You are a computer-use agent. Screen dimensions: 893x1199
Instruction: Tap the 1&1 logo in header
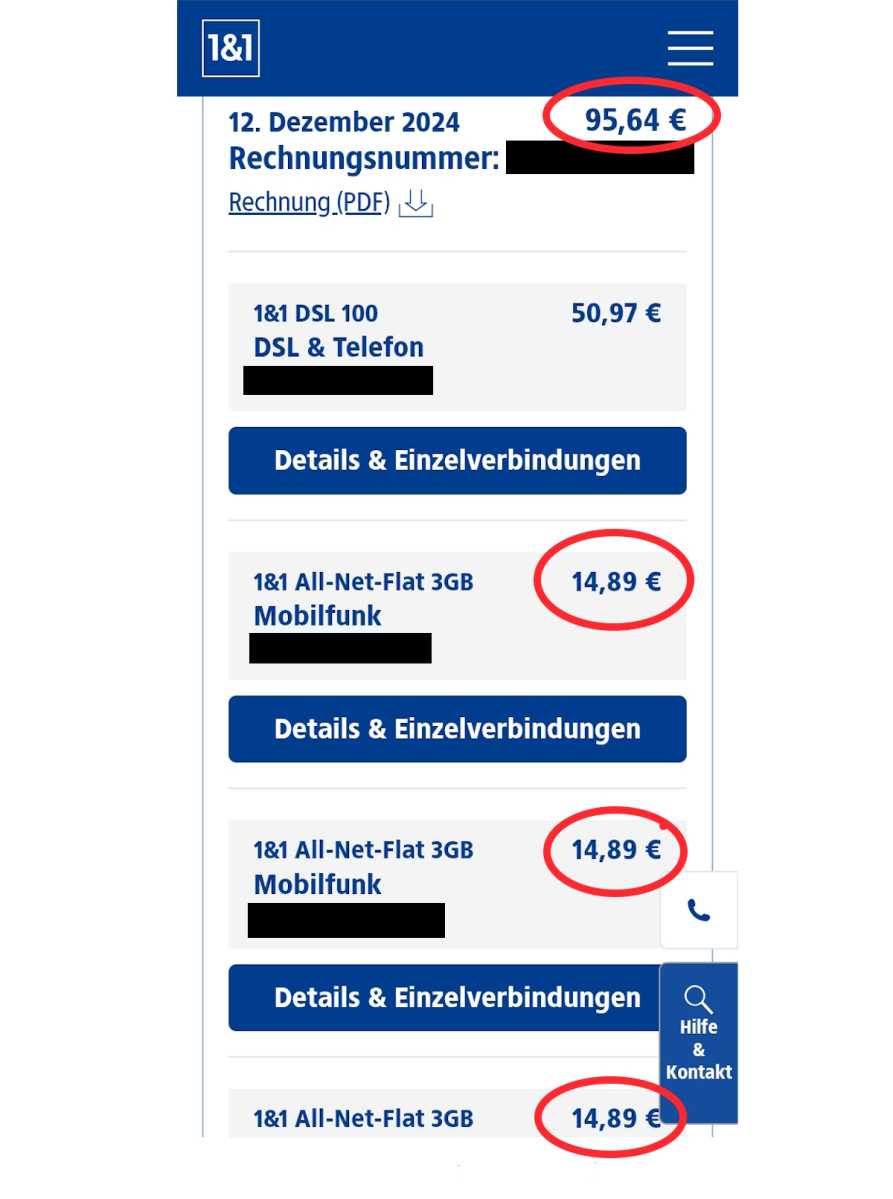pyautogui.click(x=231, y=48)
